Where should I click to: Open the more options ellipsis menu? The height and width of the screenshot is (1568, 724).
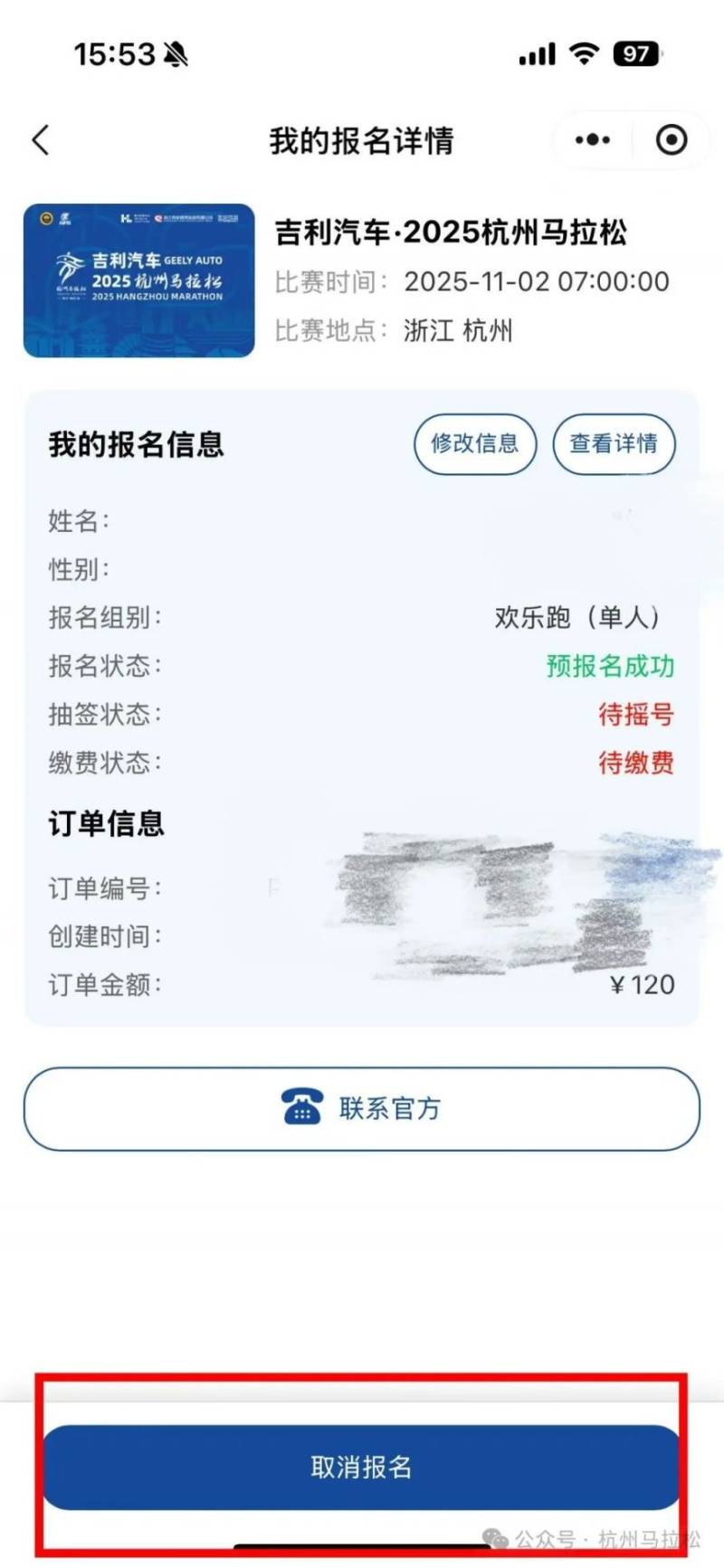point(591,140)
